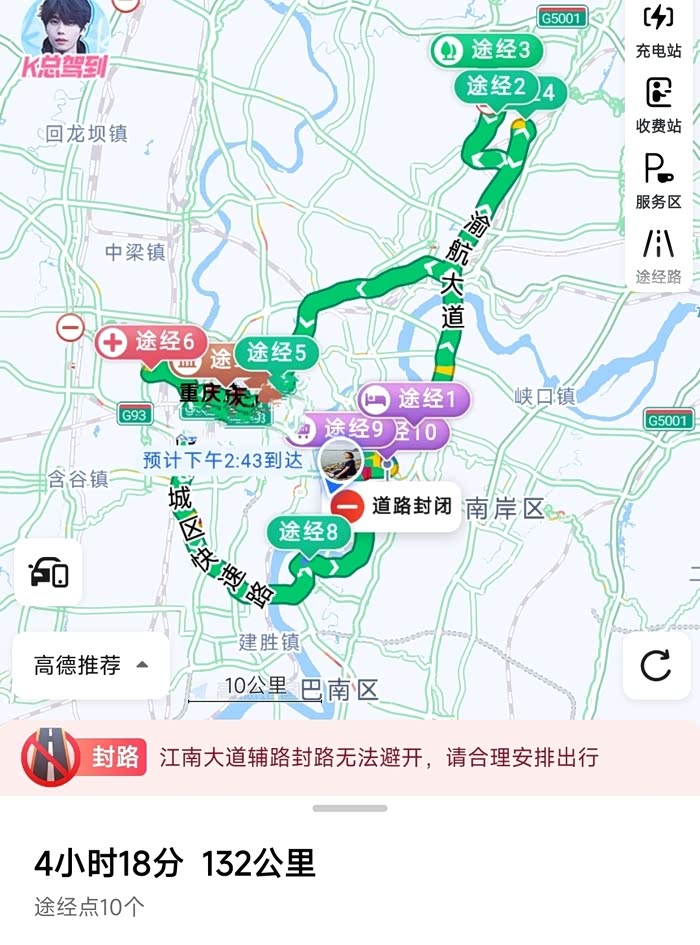Expand the route details panel handle

(350, 808)
